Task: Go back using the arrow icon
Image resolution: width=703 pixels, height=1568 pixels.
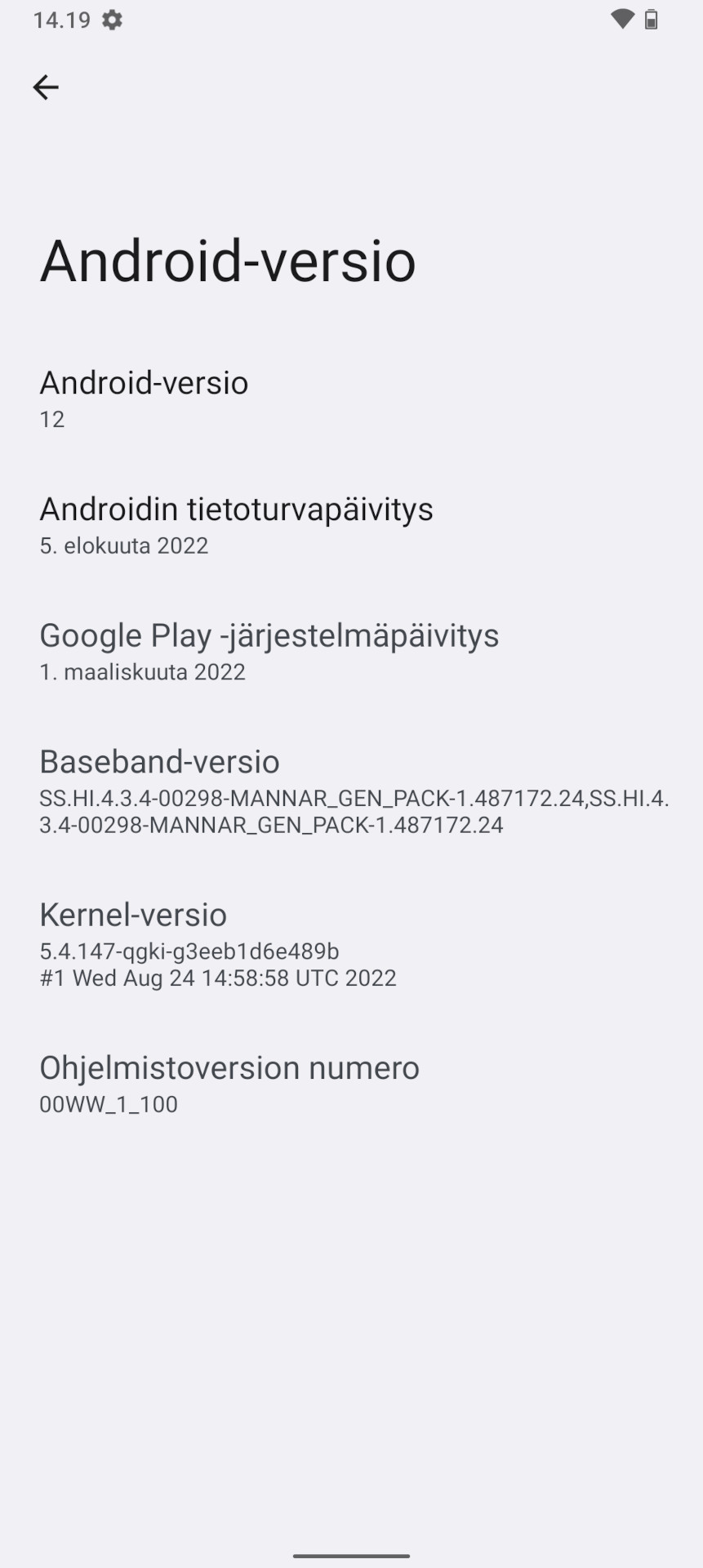Action: pyautogui.click(x=46, y=87)
